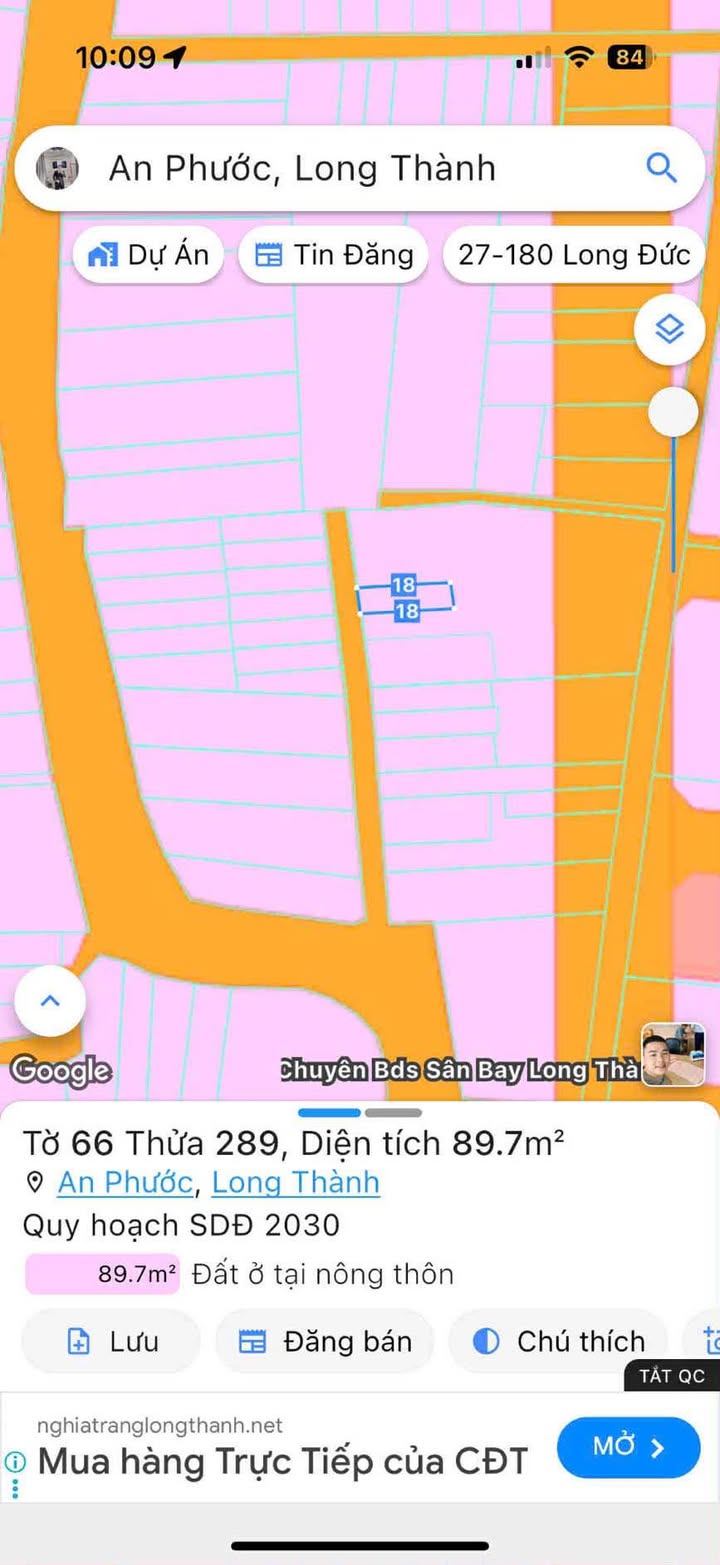The height and width of the screenshot is (1565, 720).
Task: Open the Tin Đăng chip
Action: coord(333,255)
